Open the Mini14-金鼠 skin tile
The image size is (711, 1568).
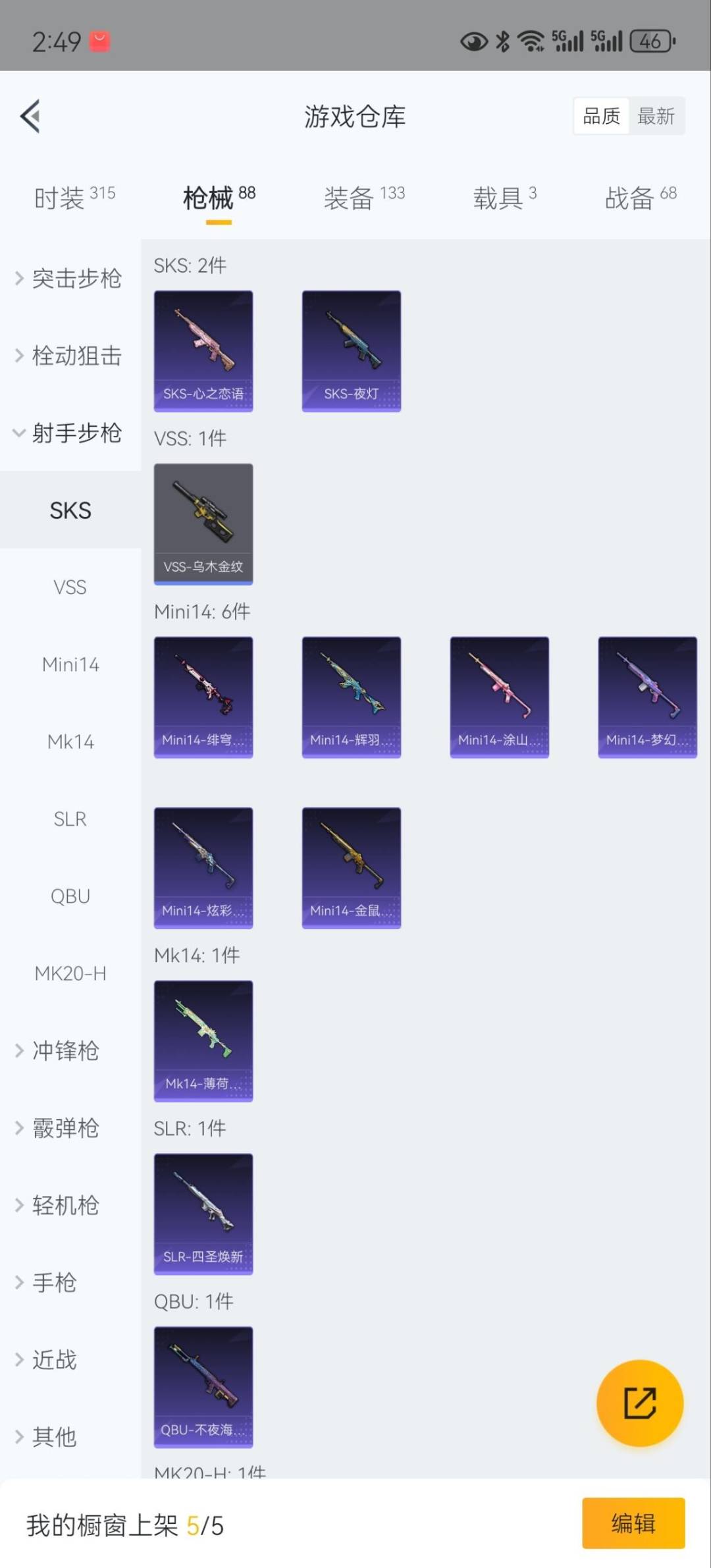[351, 868]
